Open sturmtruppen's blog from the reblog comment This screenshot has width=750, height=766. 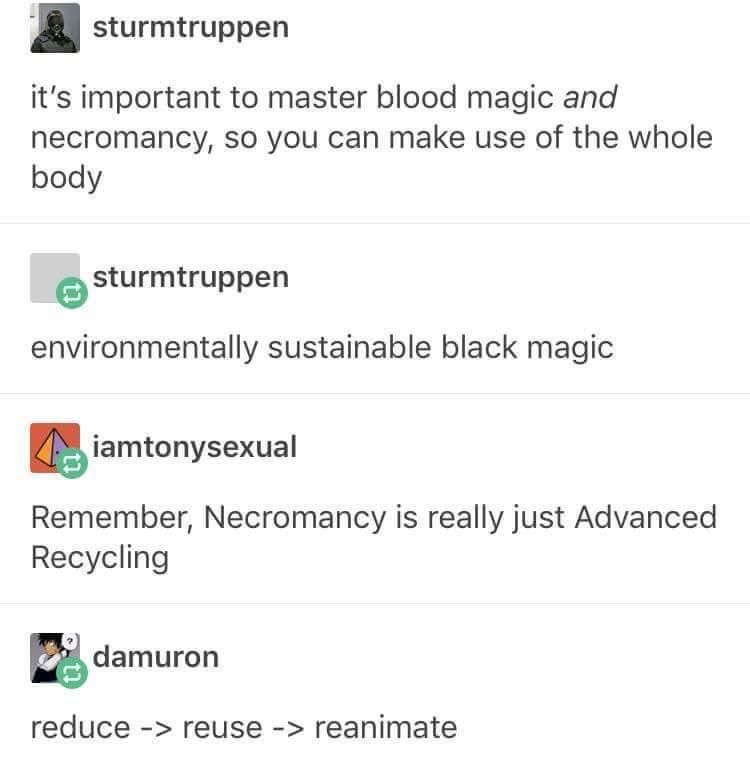(190, 277)
